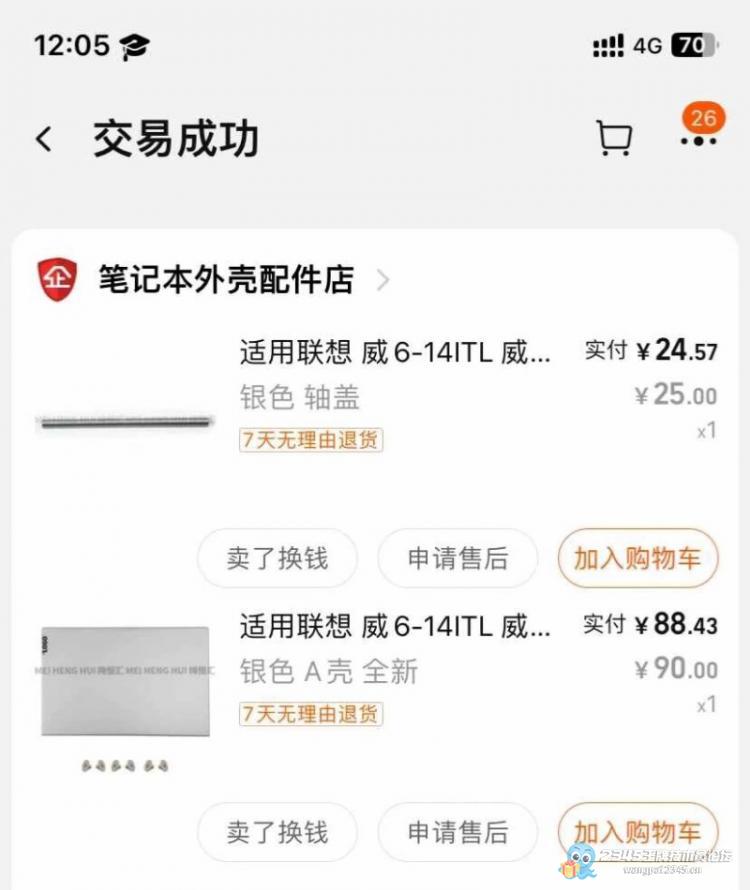Tap 卖了换钱 for the 银色 A壳 item
This screenshot has height=890, width=750.
277,832
